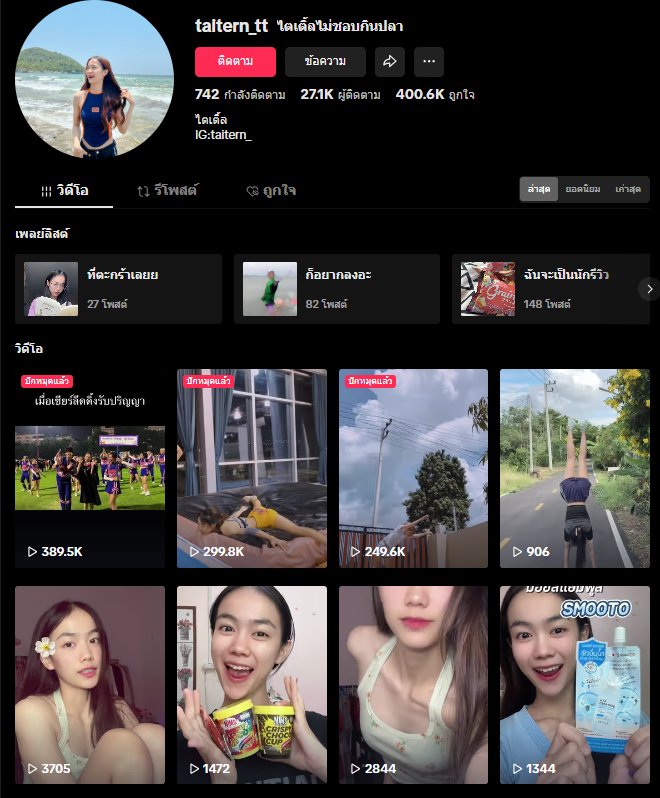Show more playlists with right chevron
This screenshot has height=798, width=660.
[x=648, y=289]
